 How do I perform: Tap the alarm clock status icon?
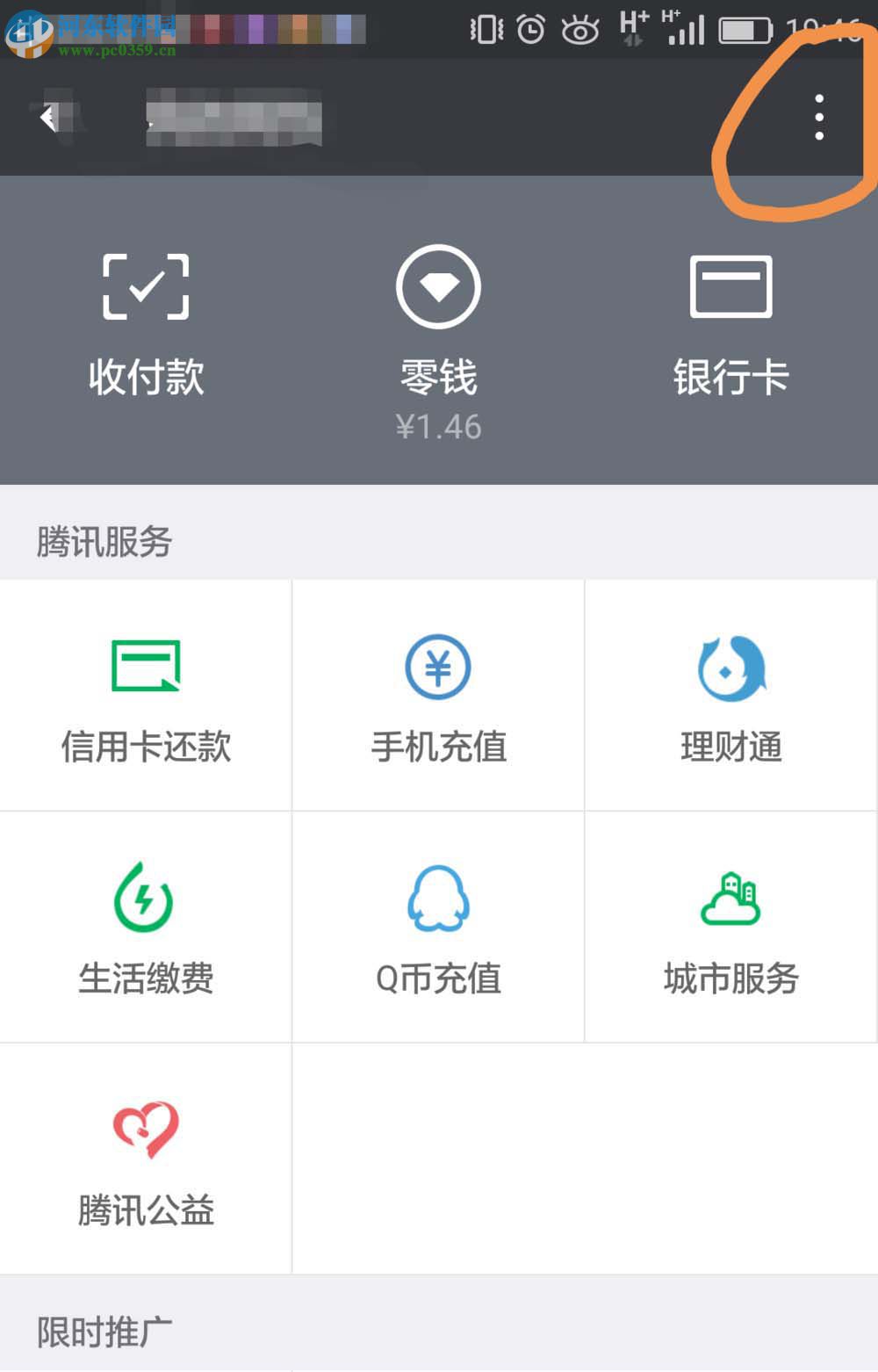(x=532, y=27)
